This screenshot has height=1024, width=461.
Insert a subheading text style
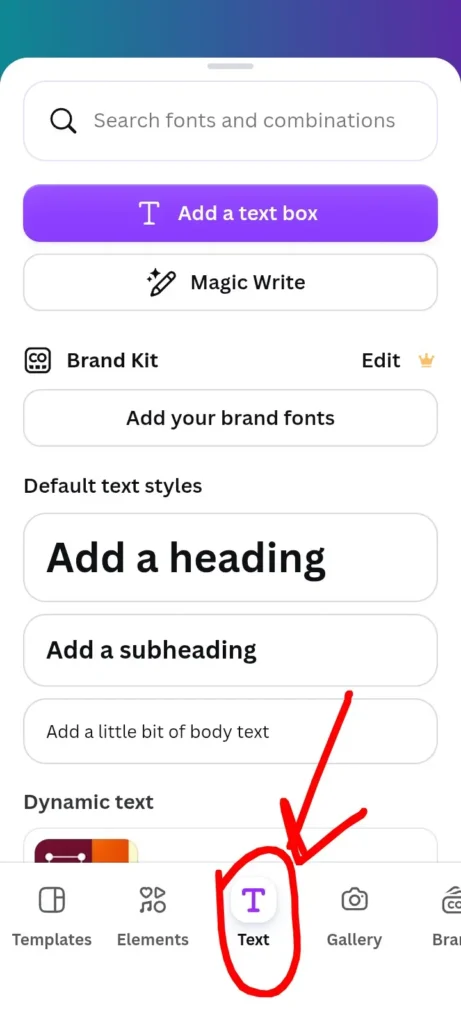tap(230, 650)
